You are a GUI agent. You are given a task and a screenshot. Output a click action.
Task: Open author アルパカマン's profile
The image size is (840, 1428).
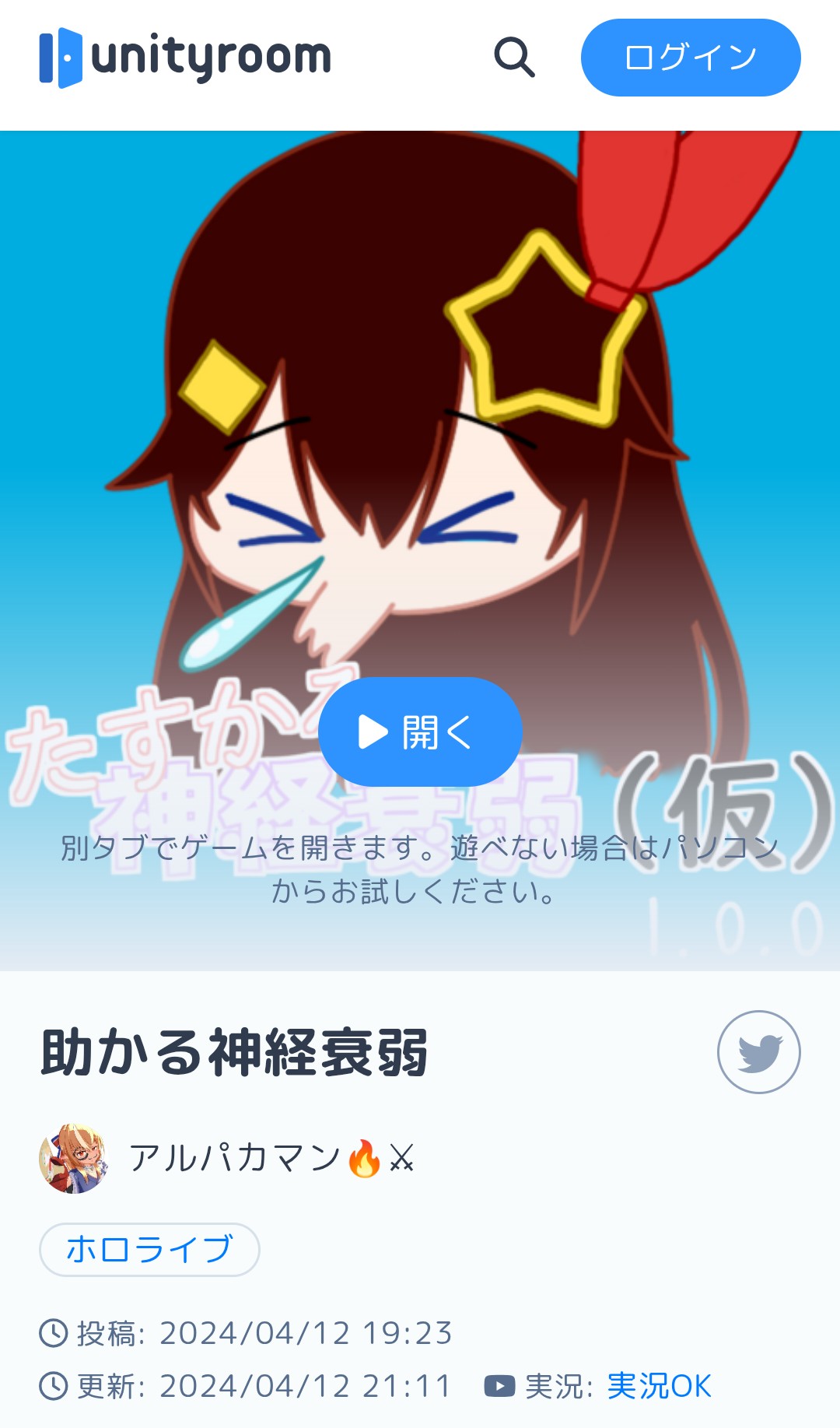tap(233, 1158)
